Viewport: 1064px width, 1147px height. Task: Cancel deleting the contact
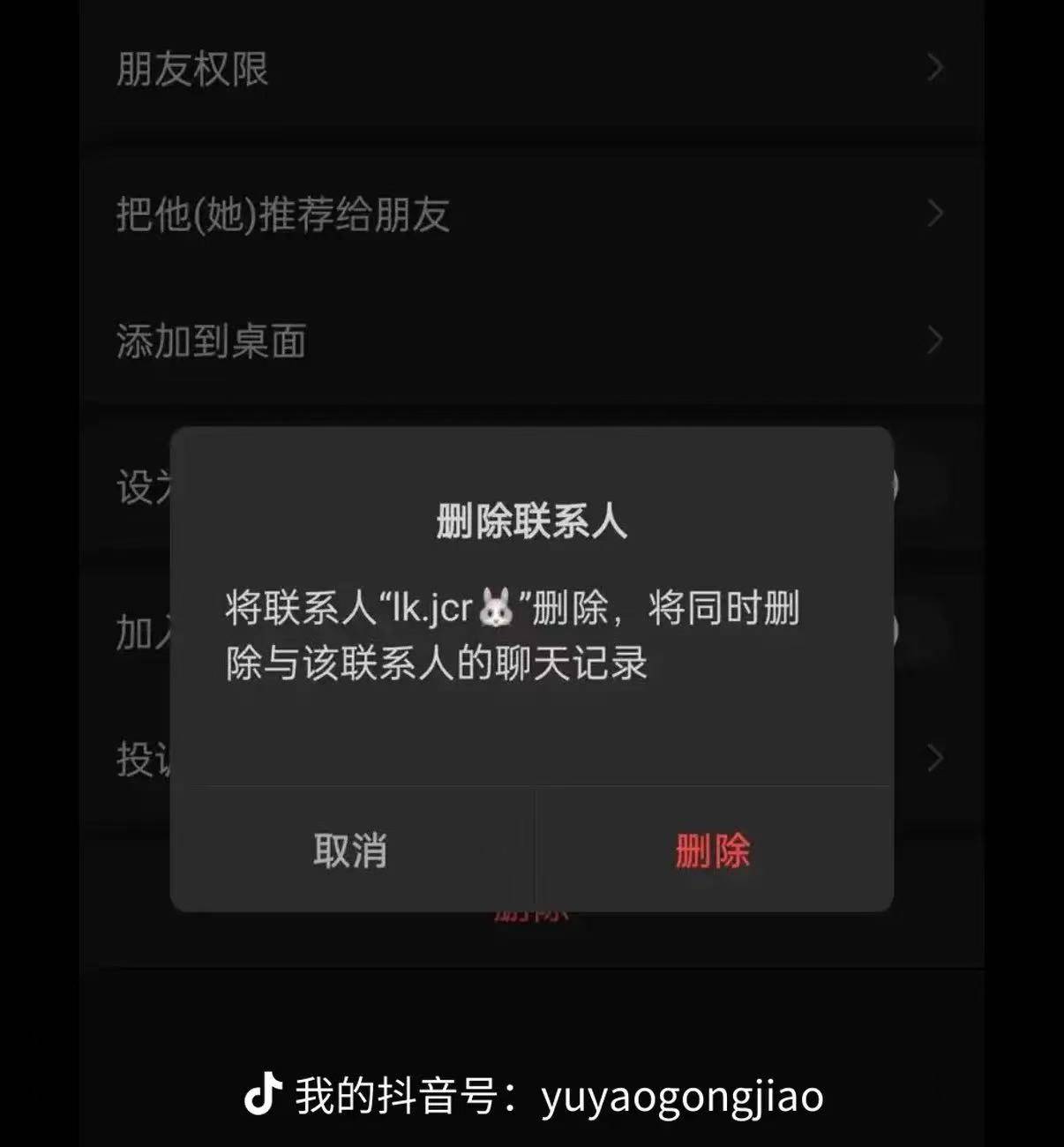point(350,851)
